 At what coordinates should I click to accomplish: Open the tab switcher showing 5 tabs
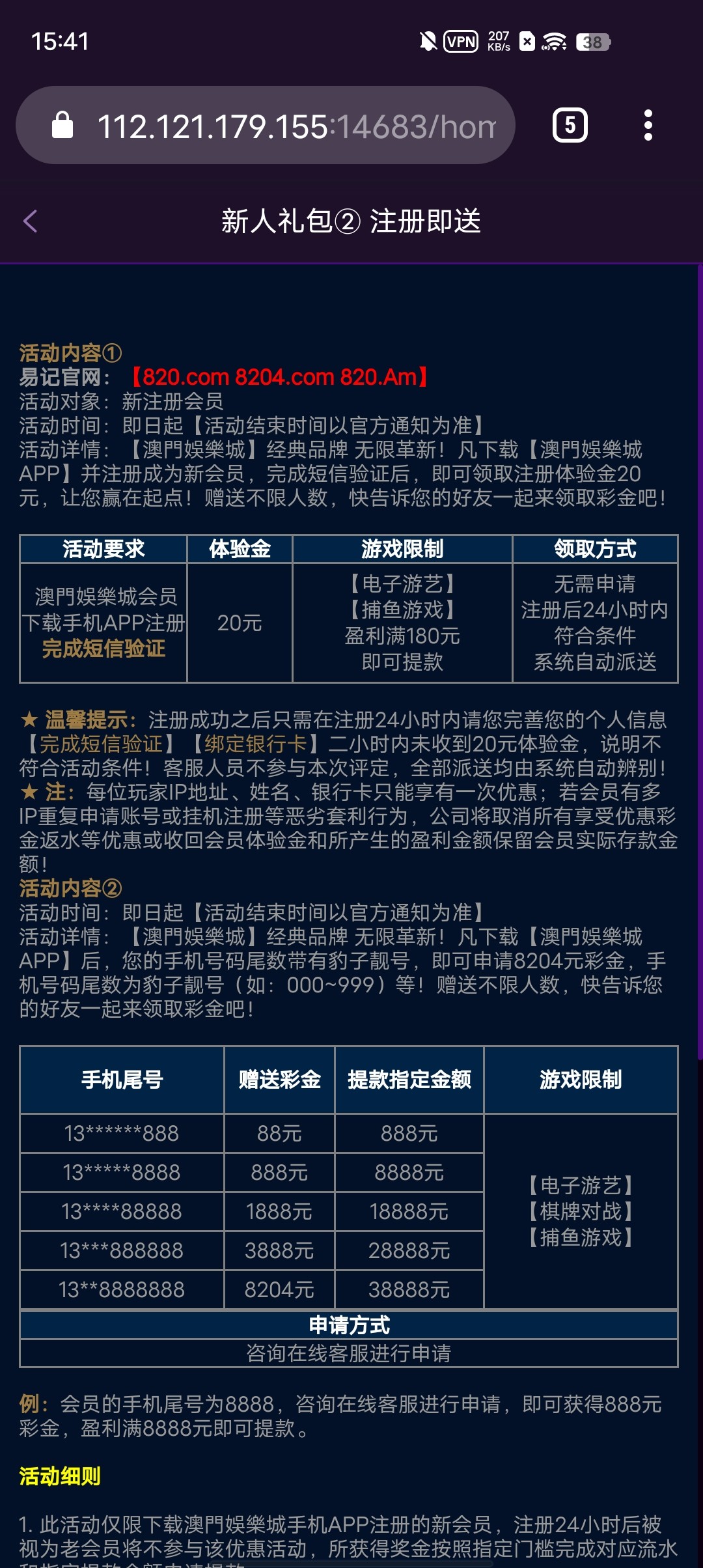point(570,125)
